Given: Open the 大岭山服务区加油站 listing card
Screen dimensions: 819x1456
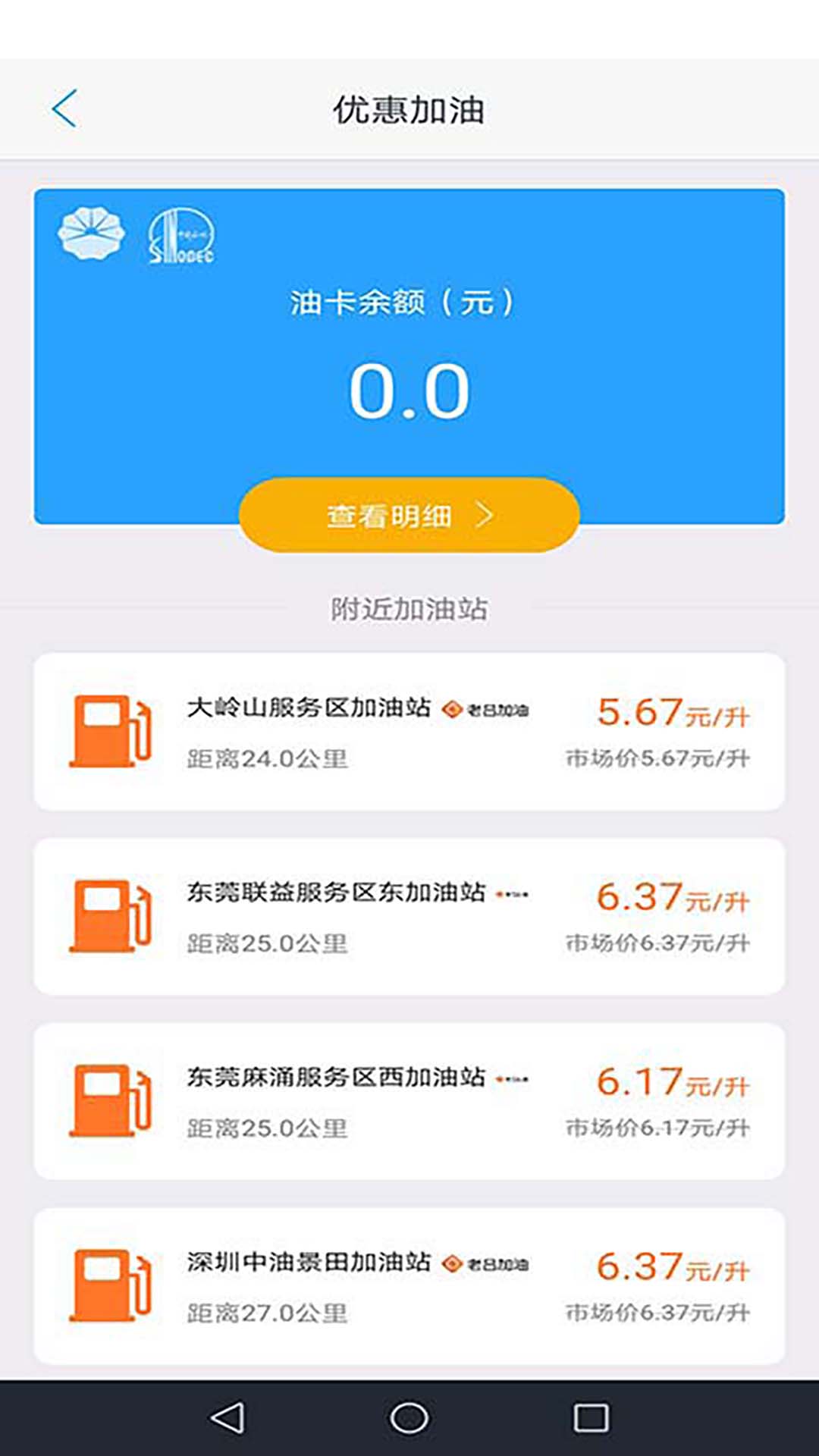Looking at the screenshot, I should pyautogui.click(x=409, y=728).
